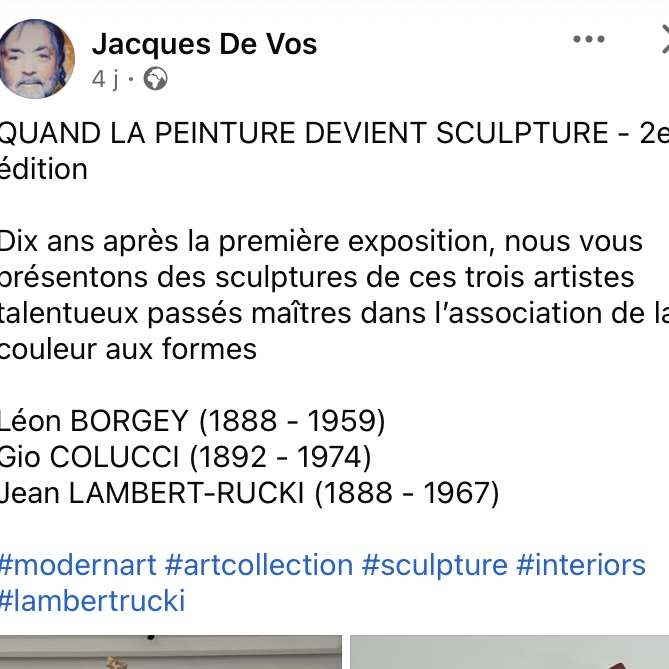Open the #modernart hashtag

coord(78,565)
